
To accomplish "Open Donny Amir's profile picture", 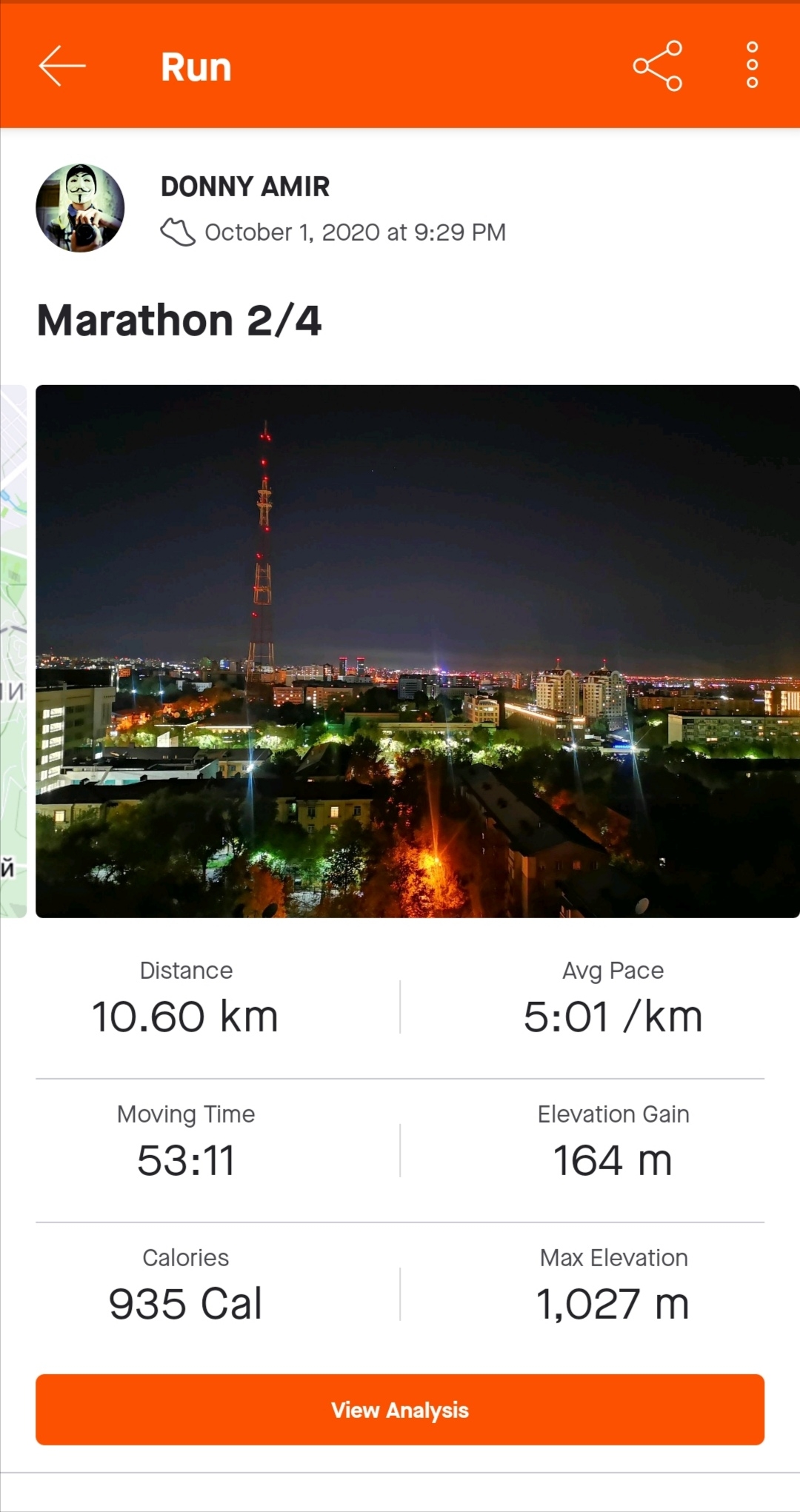I will (80, 208).
